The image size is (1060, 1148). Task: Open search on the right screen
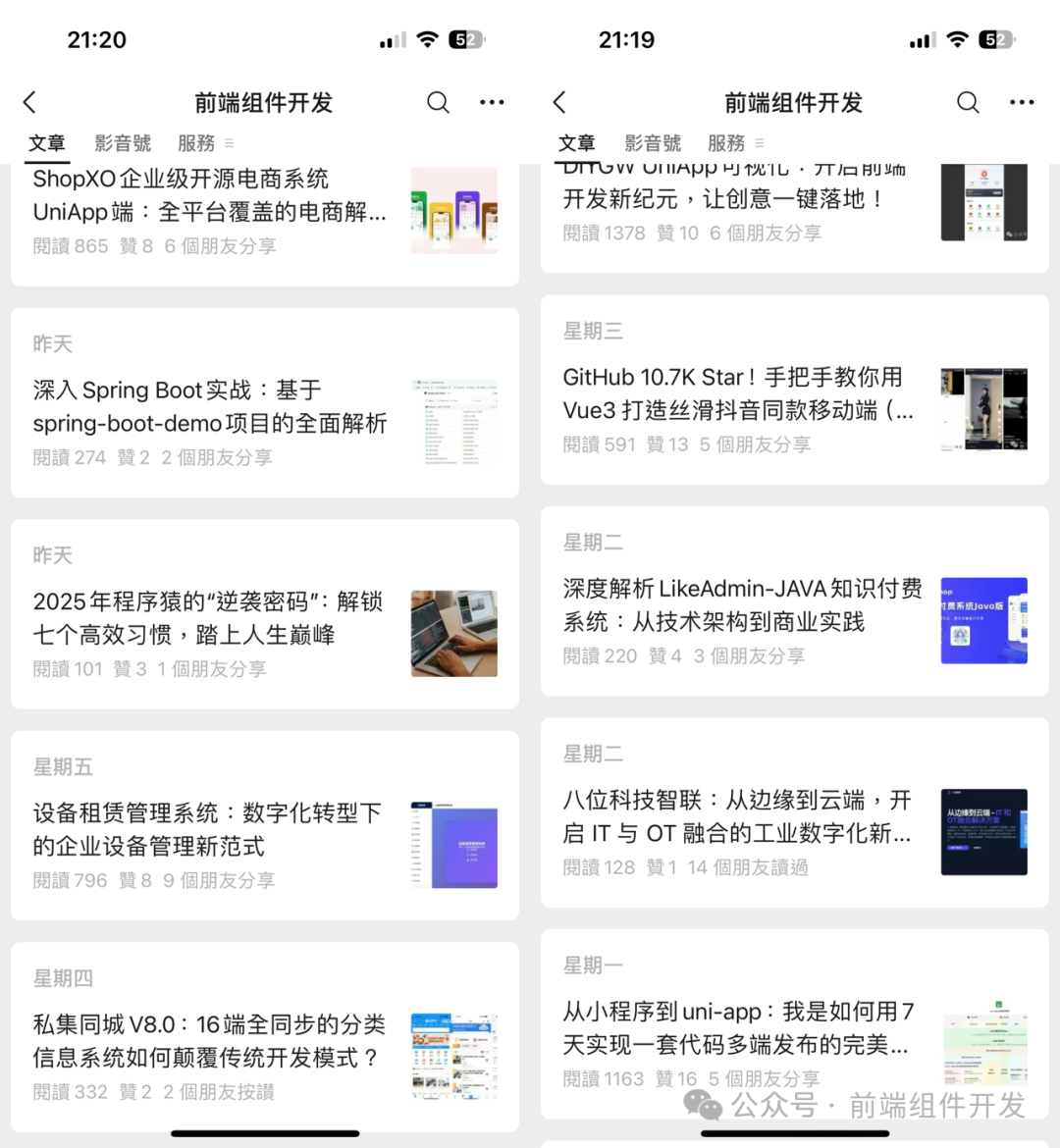tap(968, 101)
